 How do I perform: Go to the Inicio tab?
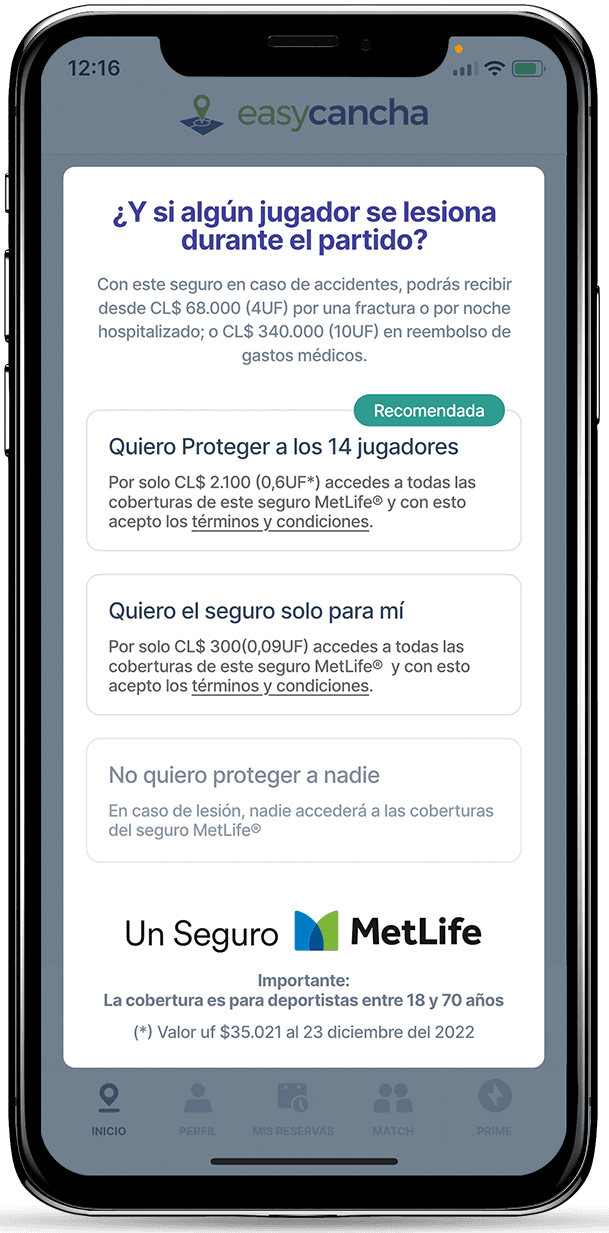tap(109, 1109)
